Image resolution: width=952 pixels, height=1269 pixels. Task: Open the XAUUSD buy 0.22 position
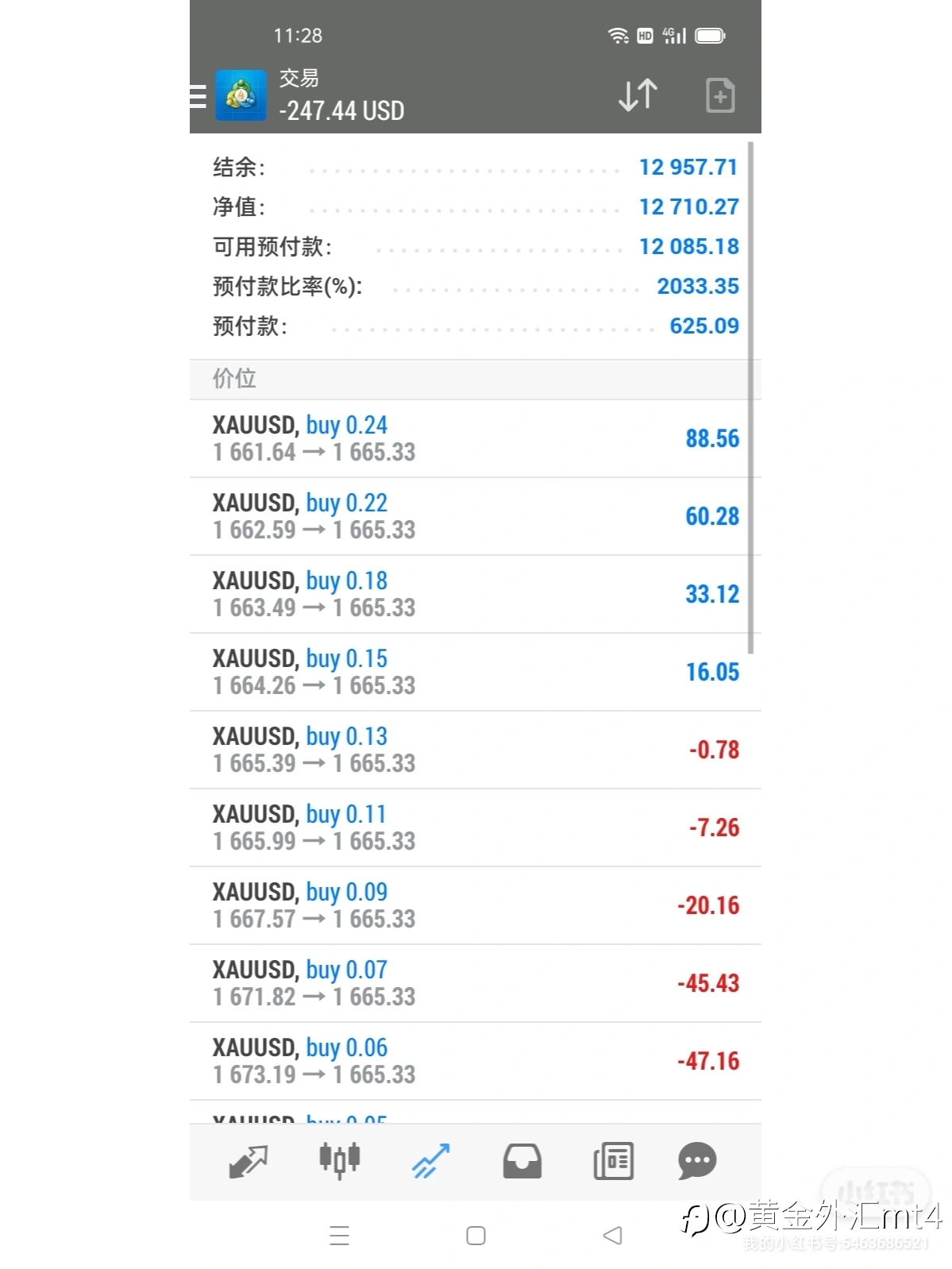[x=475, y=516]
